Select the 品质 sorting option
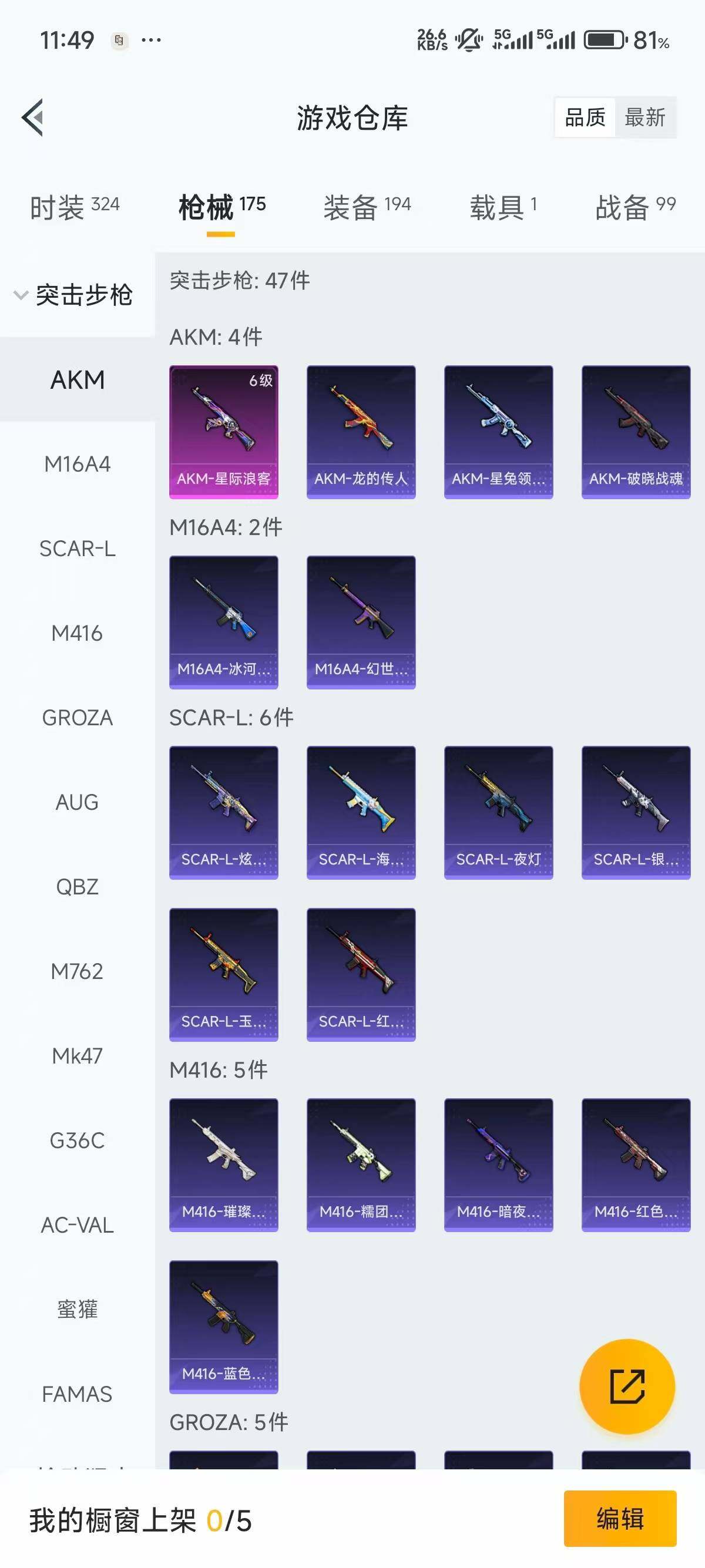This screenshot has height=1568, width=705. [x=585, y=117]
